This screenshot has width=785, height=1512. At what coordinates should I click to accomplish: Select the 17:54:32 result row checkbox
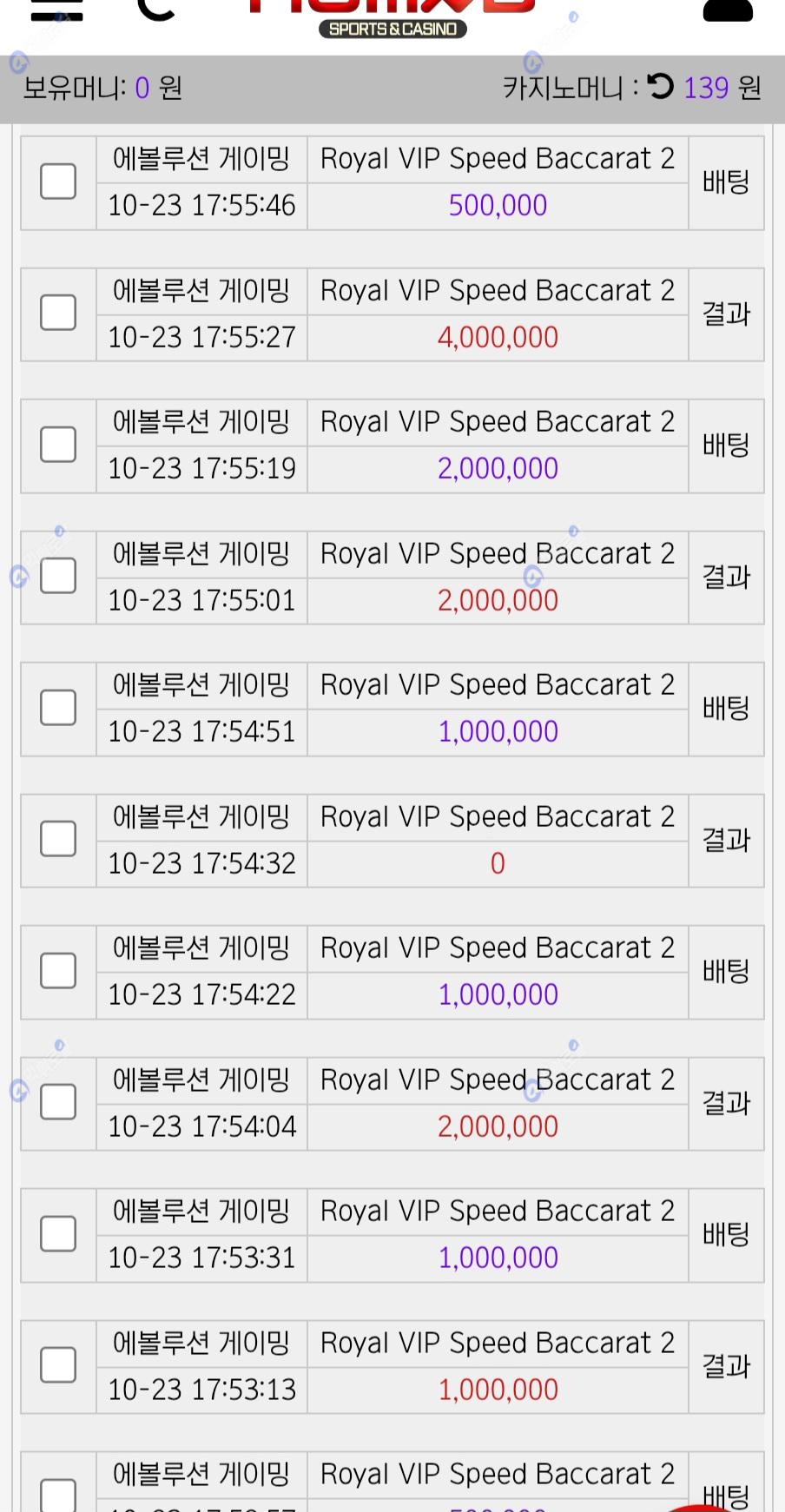click(58, 839)
